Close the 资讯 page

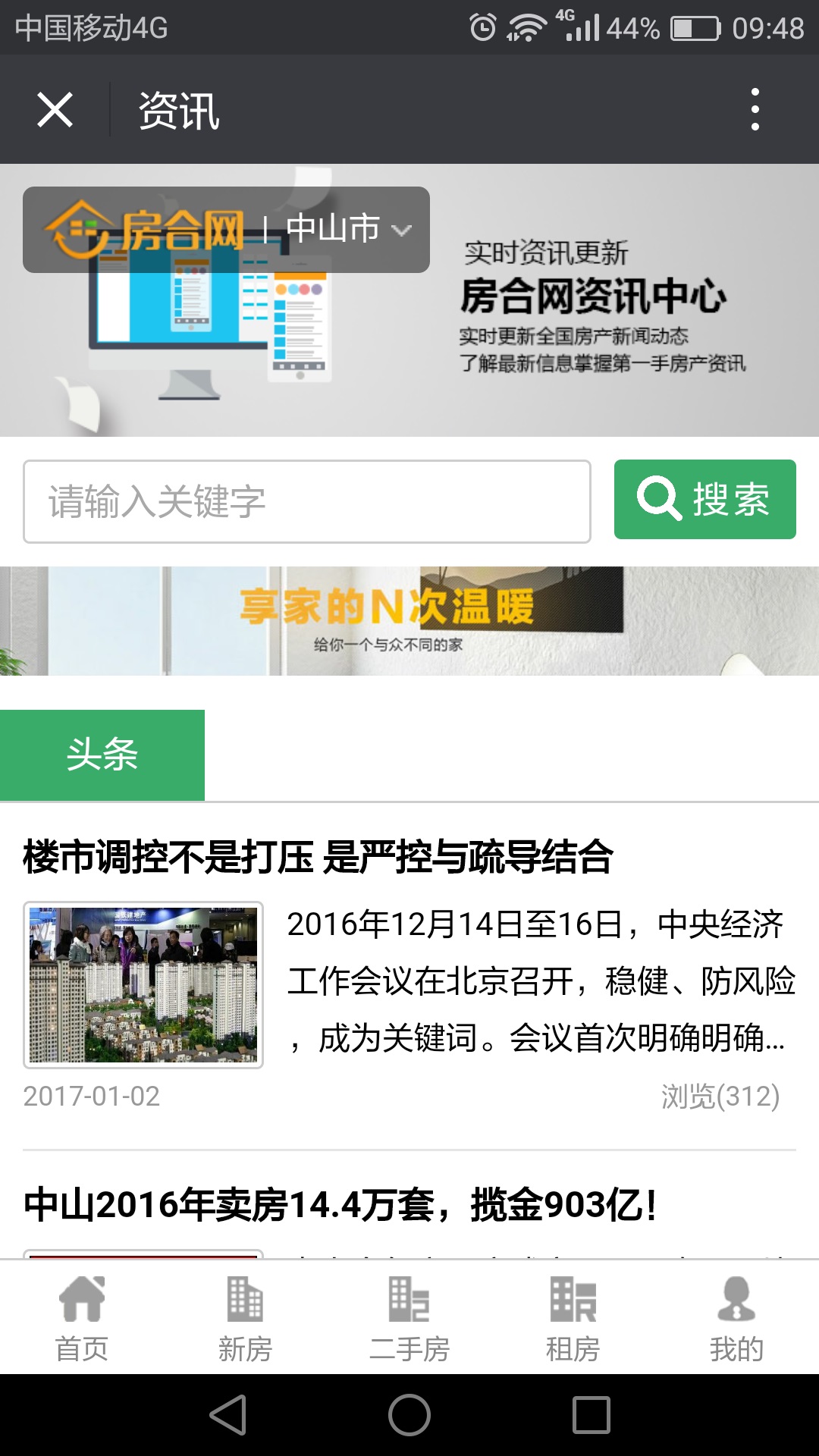[55, 110]
